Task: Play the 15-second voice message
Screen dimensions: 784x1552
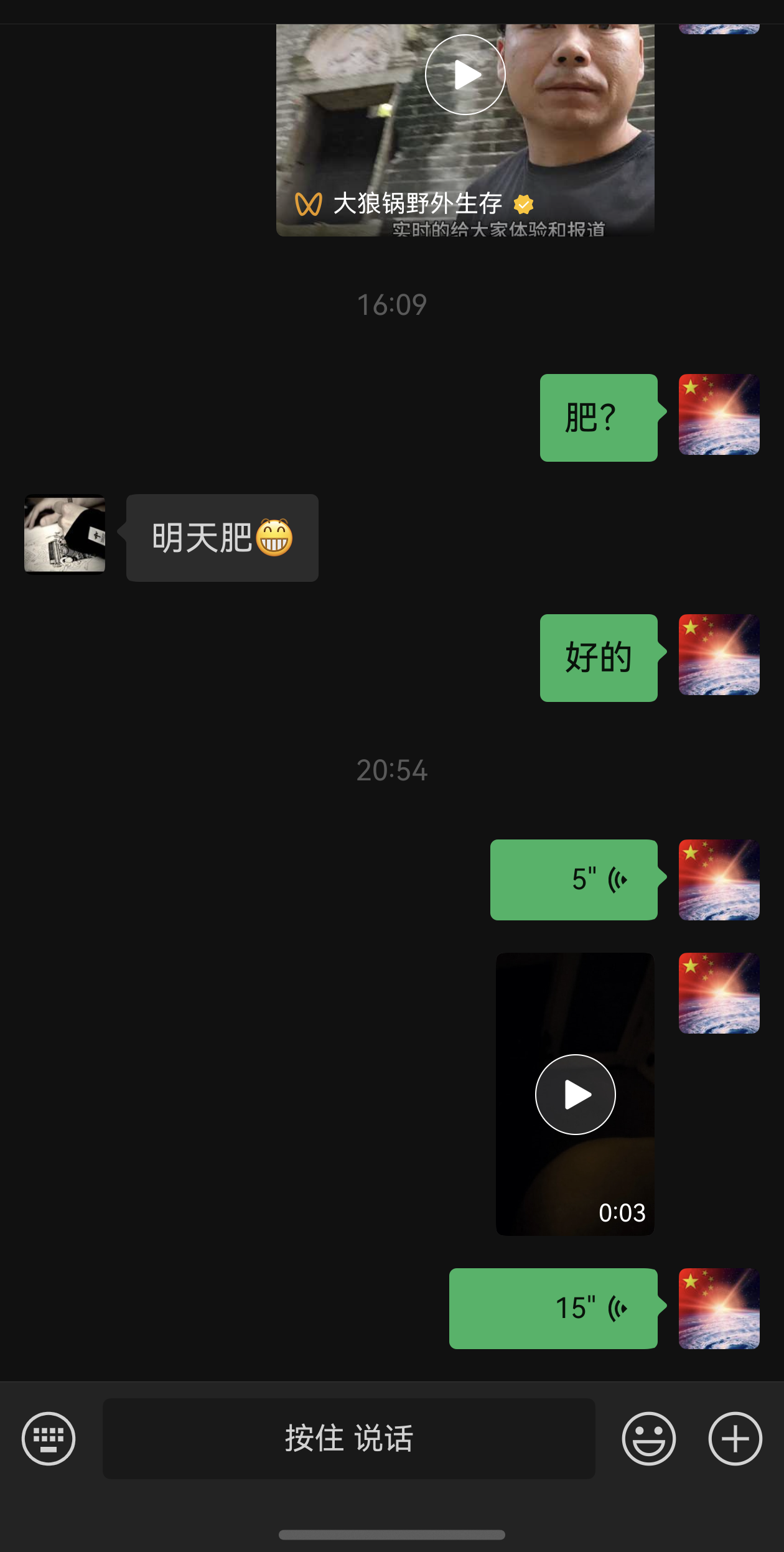Action: coord(553,1309)
